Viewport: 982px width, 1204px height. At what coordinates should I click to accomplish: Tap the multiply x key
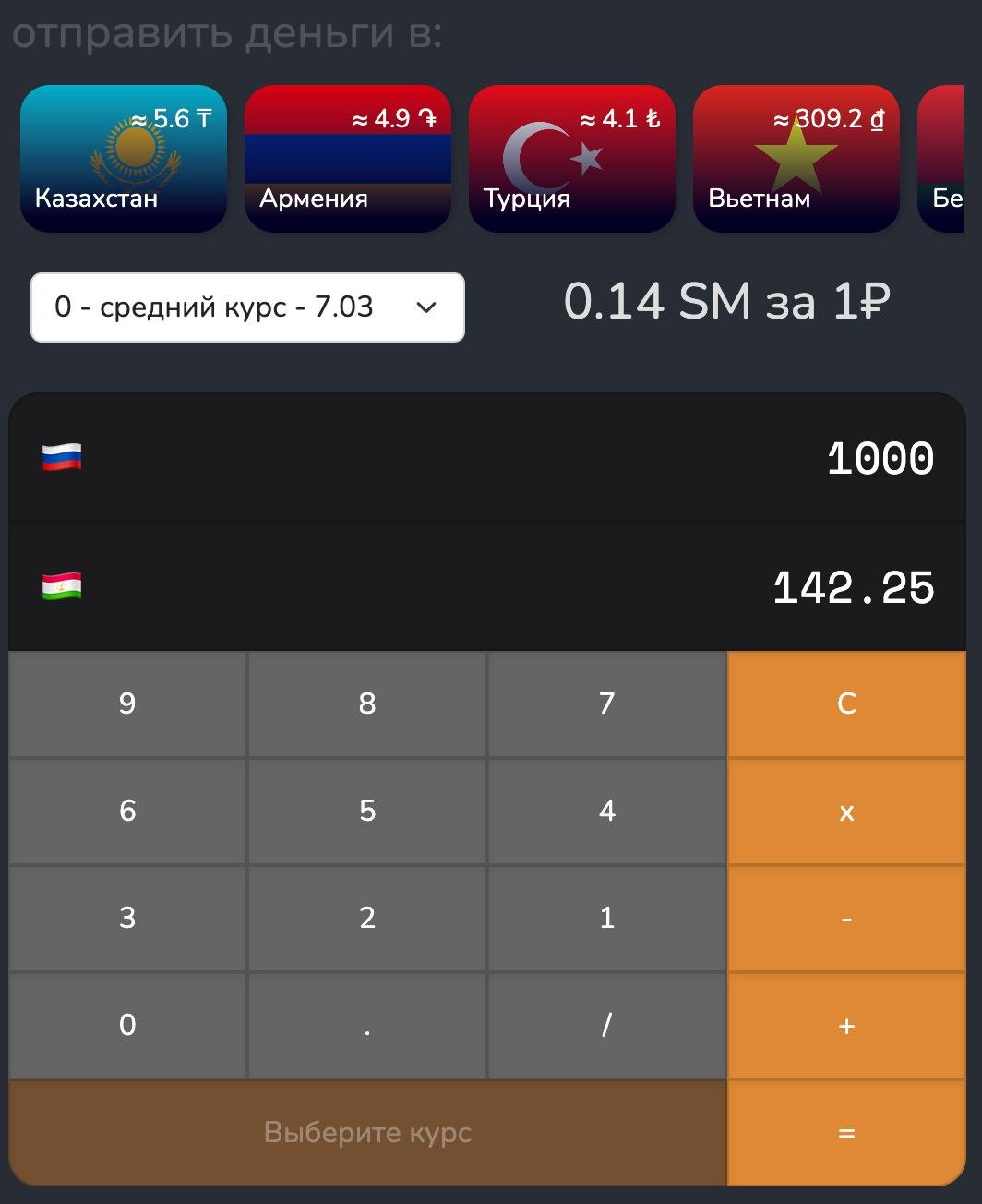click(x=846, y=812)
